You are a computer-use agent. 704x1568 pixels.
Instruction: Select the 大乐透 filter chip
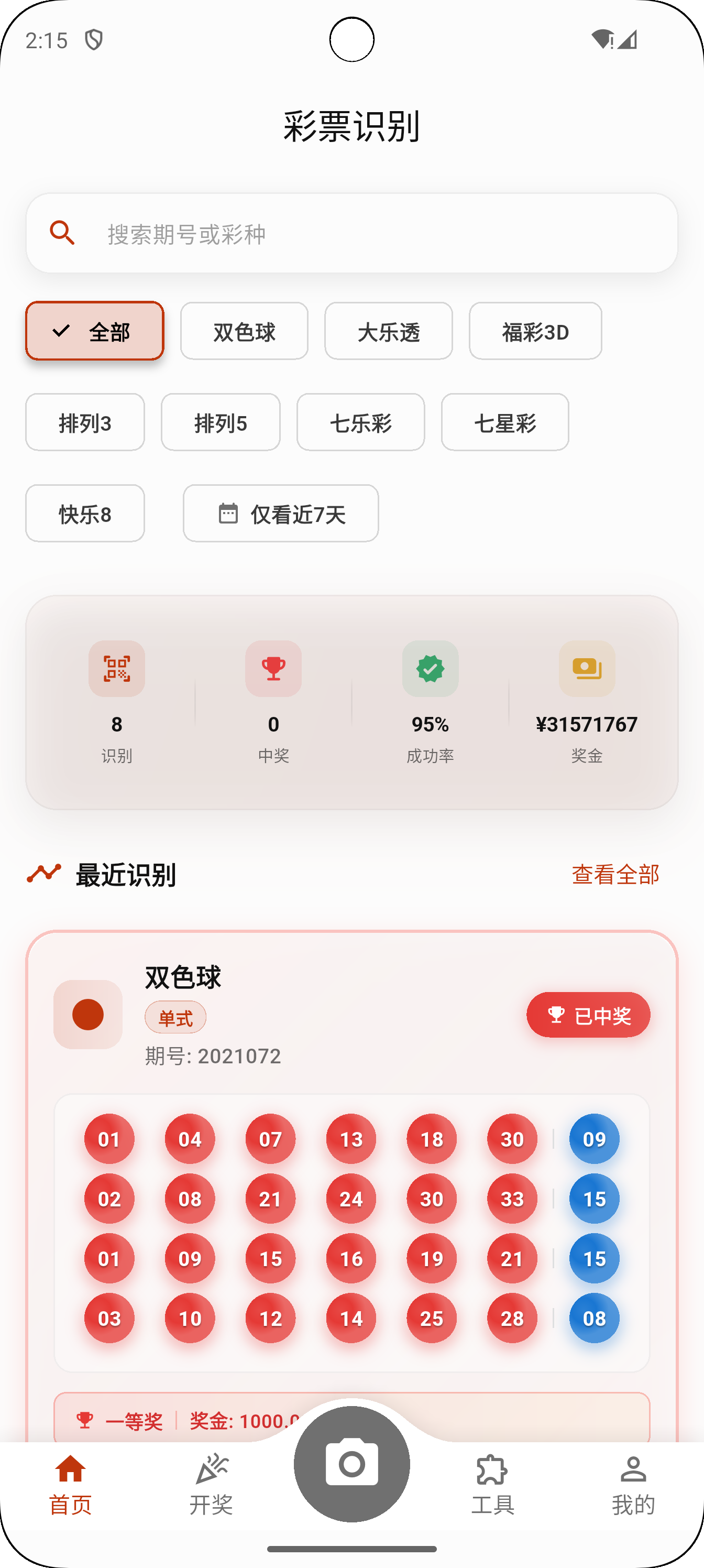[x=388, y=331]
